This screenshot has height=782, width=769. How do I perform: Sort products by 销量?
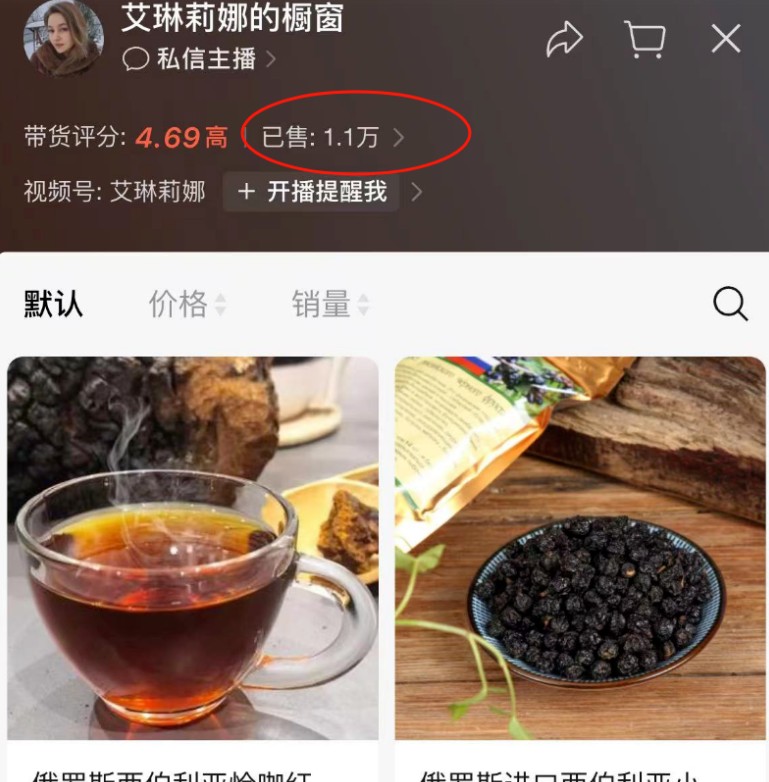tap(330, 304)
